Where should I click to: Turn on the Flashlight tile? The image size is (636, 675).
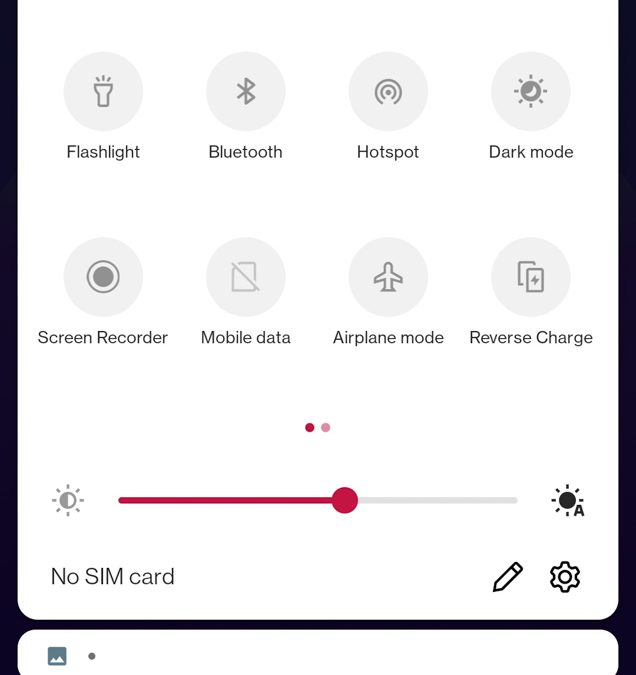pyautogui.click(x=103, y=92)
